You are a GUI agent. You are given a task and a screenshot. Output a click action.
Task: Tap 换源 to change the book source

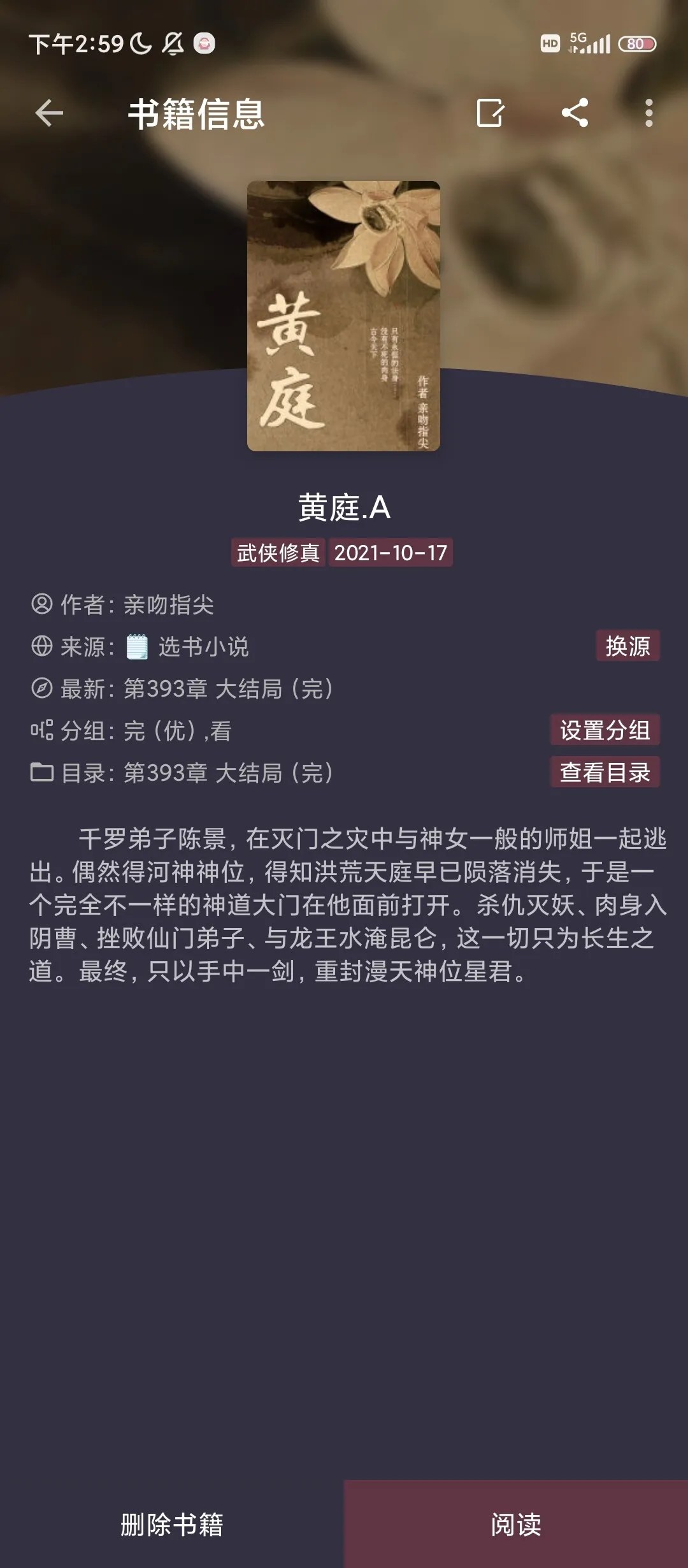click(x=627, y=646)
